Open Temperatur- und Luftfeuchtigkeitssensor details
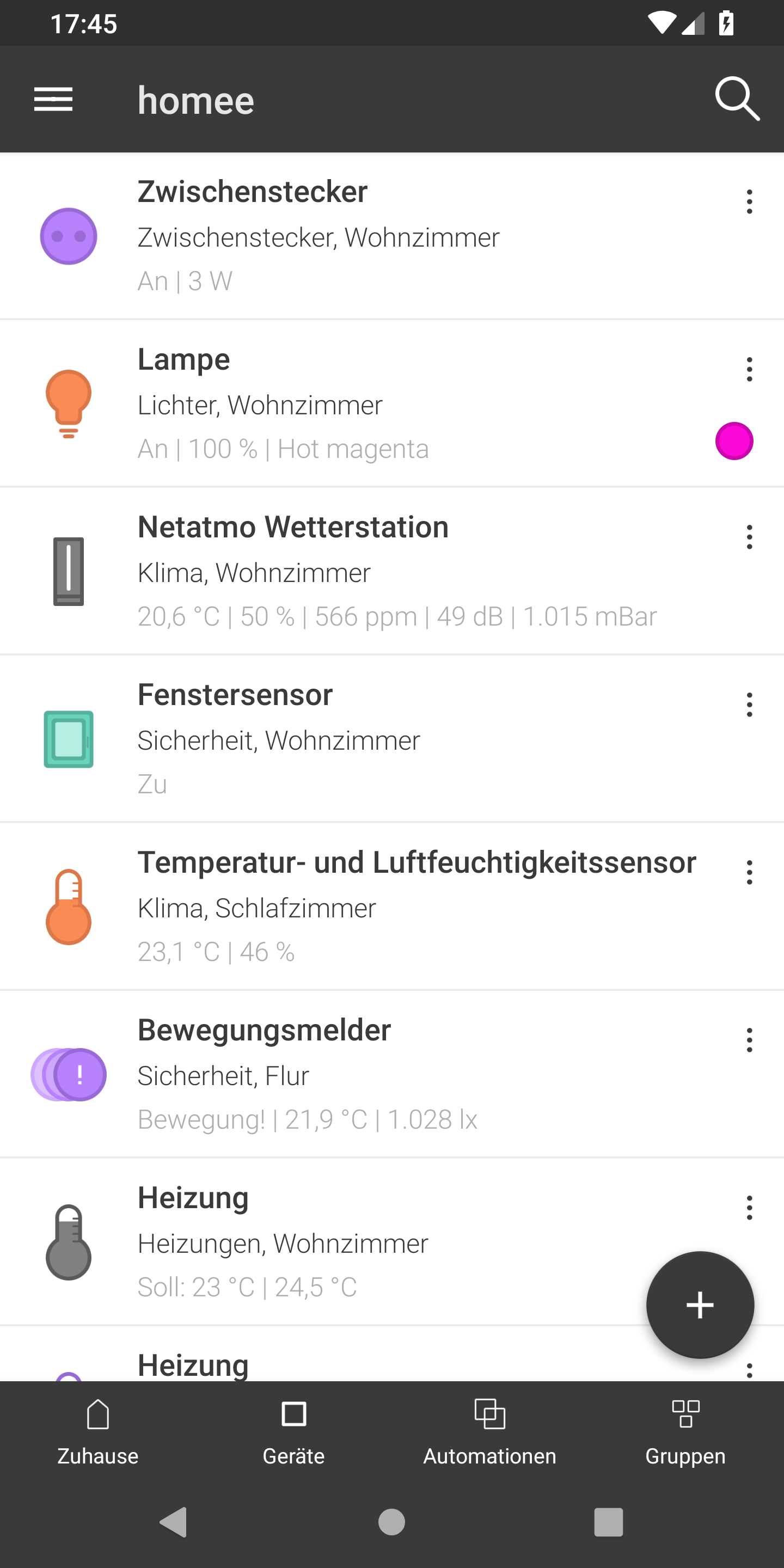 pos(392,906)
